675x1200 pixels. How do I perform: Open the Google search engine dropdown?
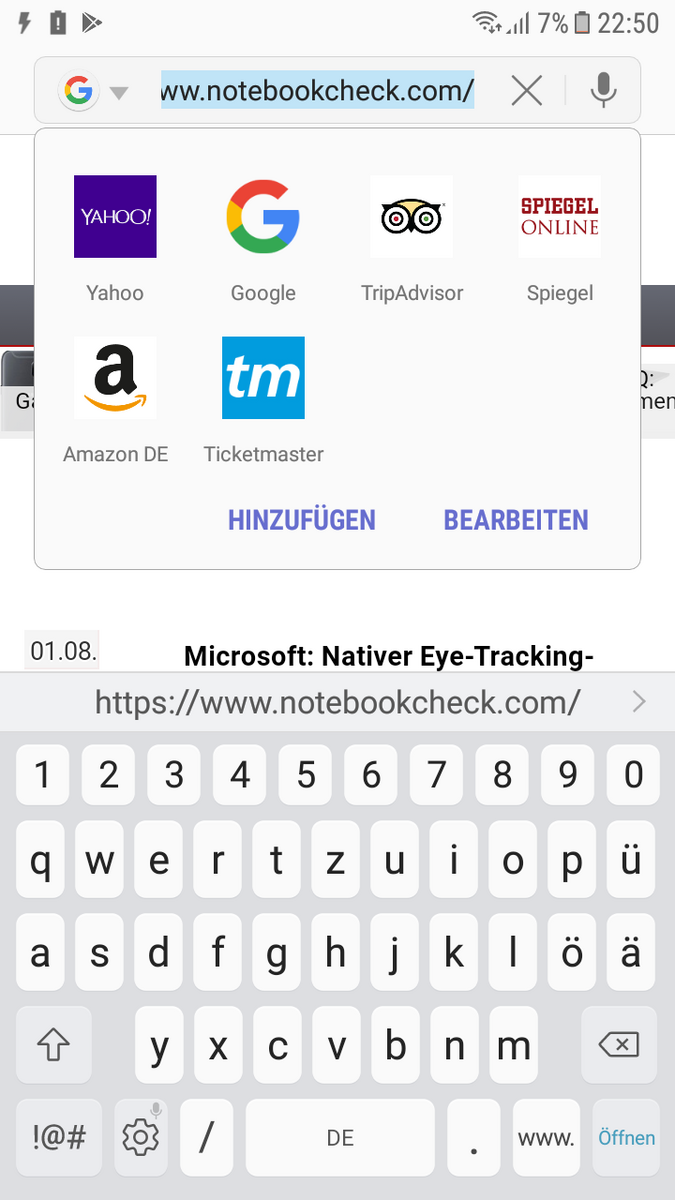pyautogui.click(x=95, y=93)
